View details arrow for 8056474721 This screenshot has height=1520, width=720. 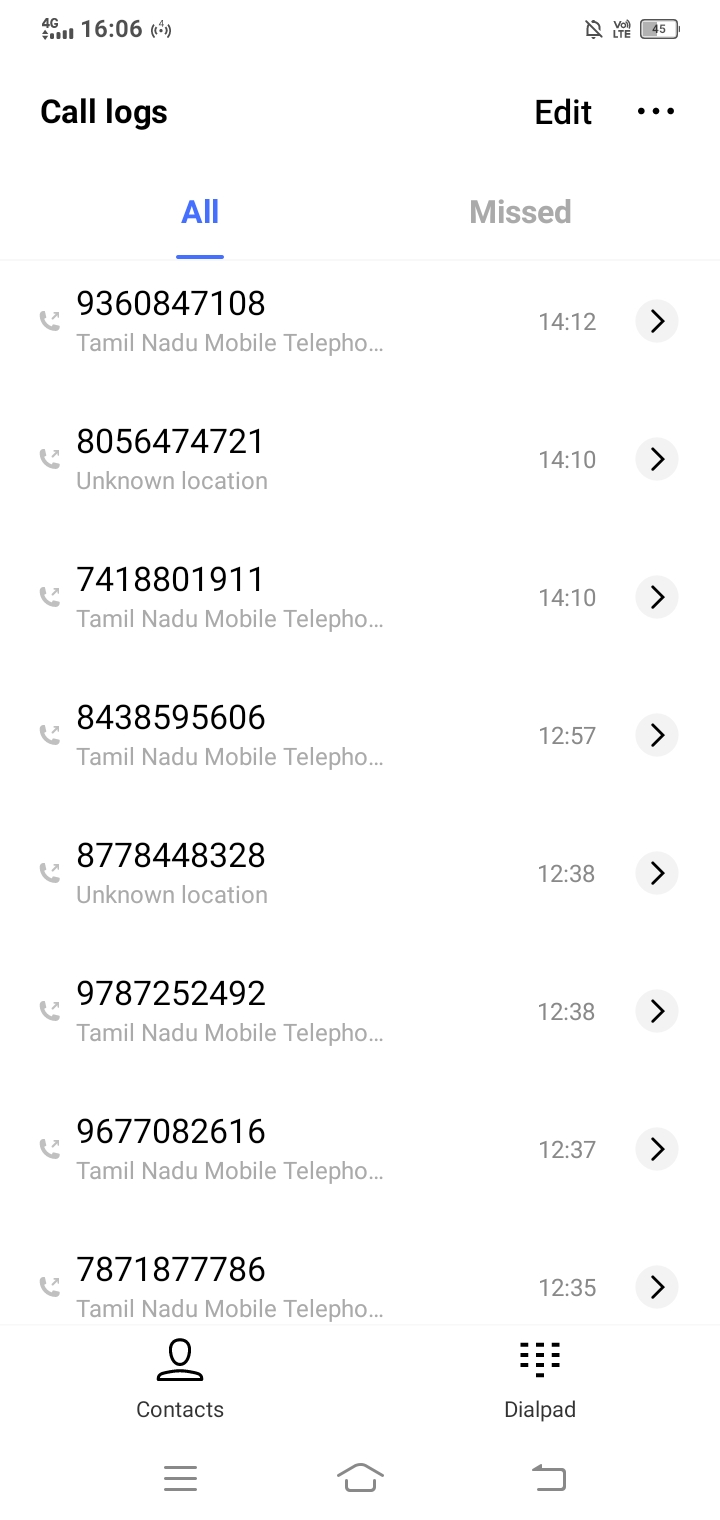(x=657, y=459)
